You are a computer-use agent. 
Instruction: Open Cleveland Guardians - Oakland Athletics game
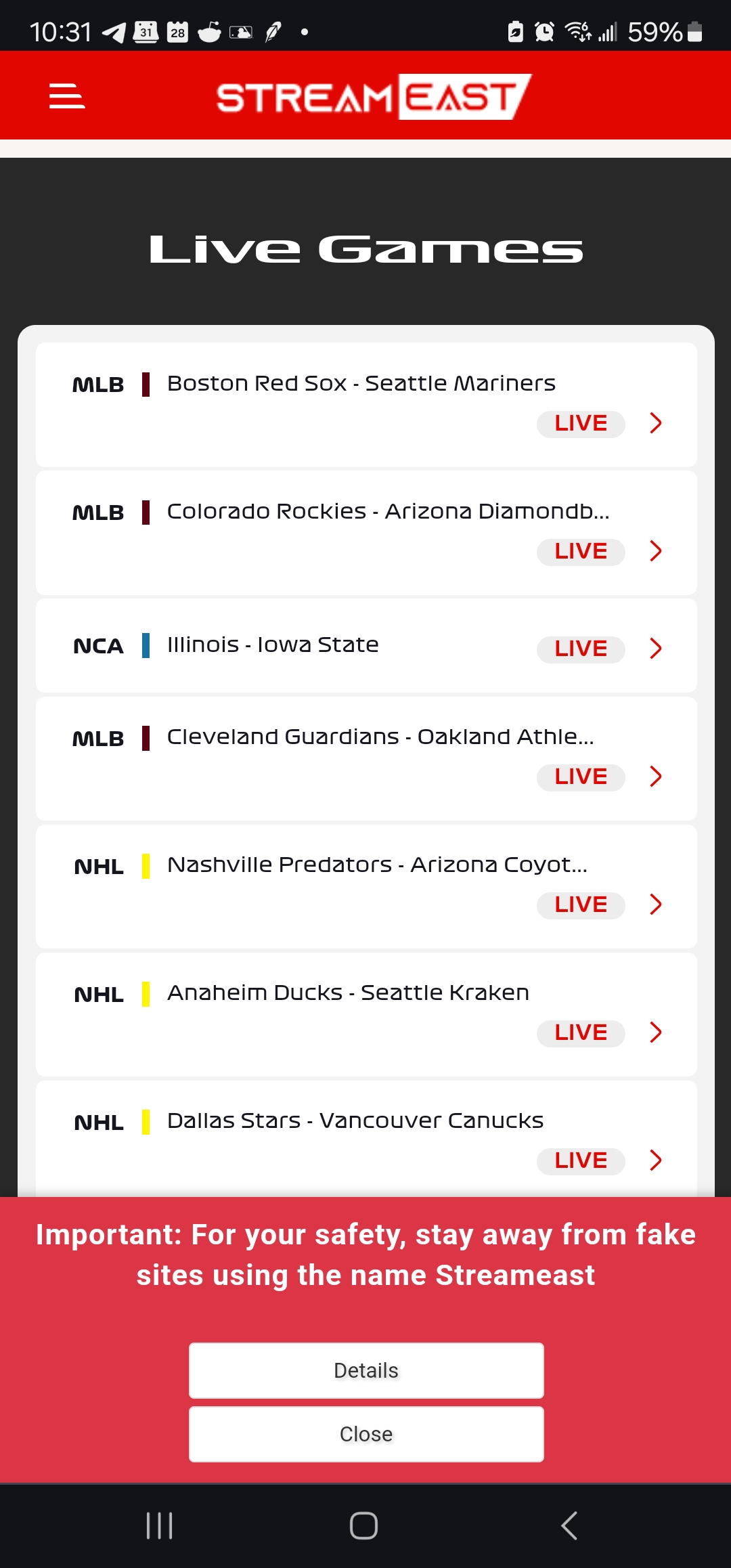pyautogui.click(x=366, y=758)
